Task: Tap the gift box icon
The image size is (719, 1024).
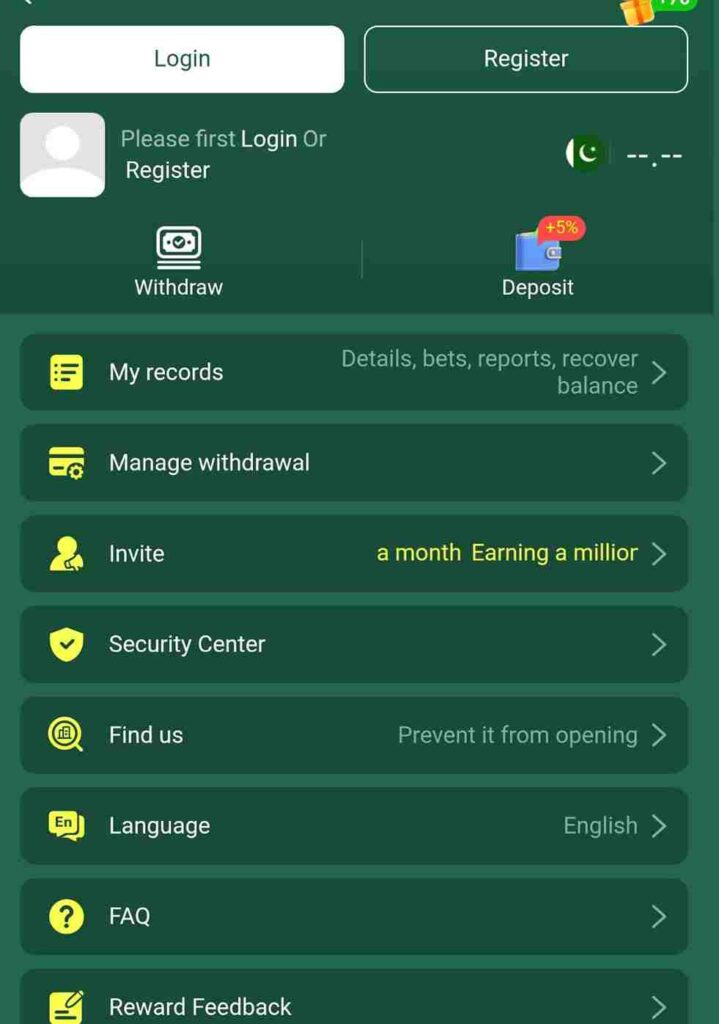Action: (637, 10)
